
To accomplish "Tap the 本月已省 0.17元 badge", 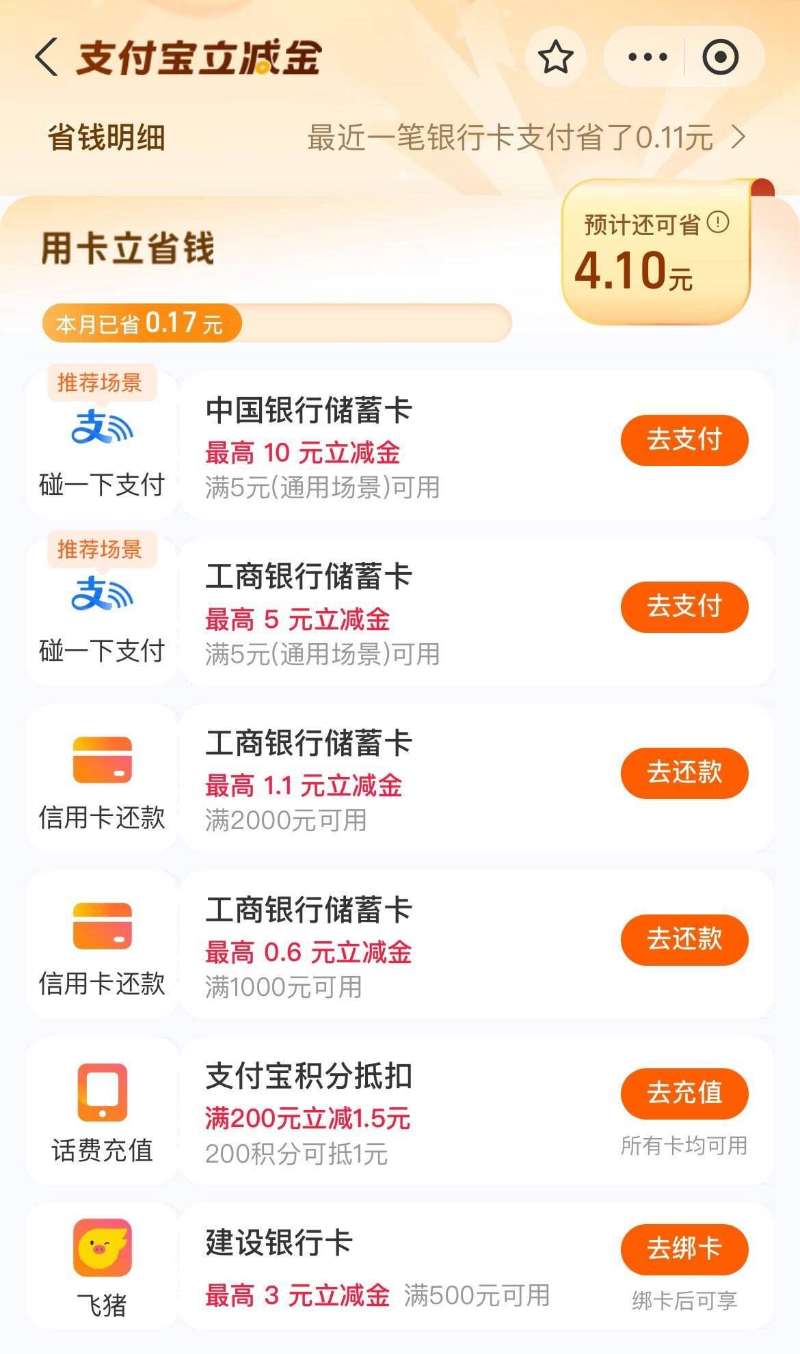I will tap(140, 322).
